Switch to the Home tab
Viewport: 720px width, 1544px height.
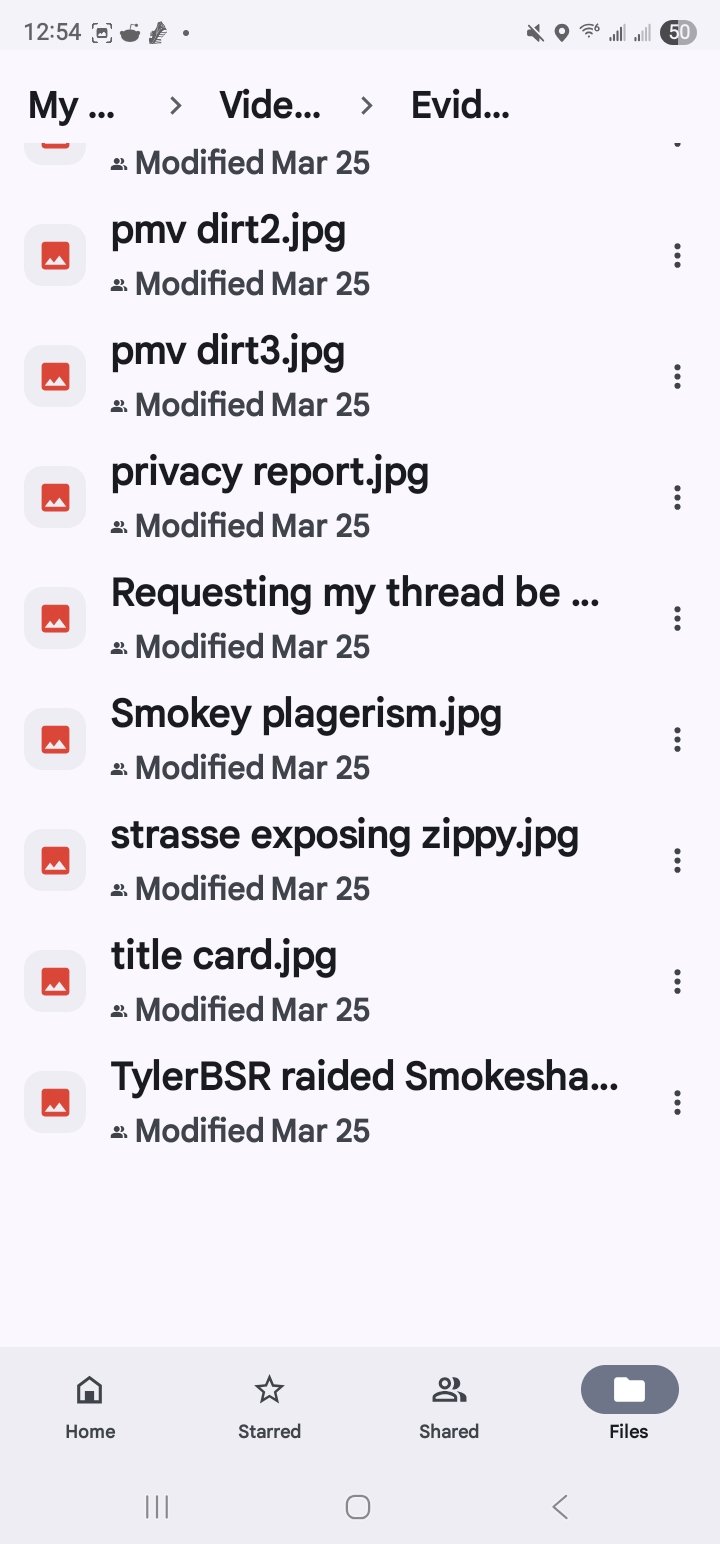[90, 1405]
